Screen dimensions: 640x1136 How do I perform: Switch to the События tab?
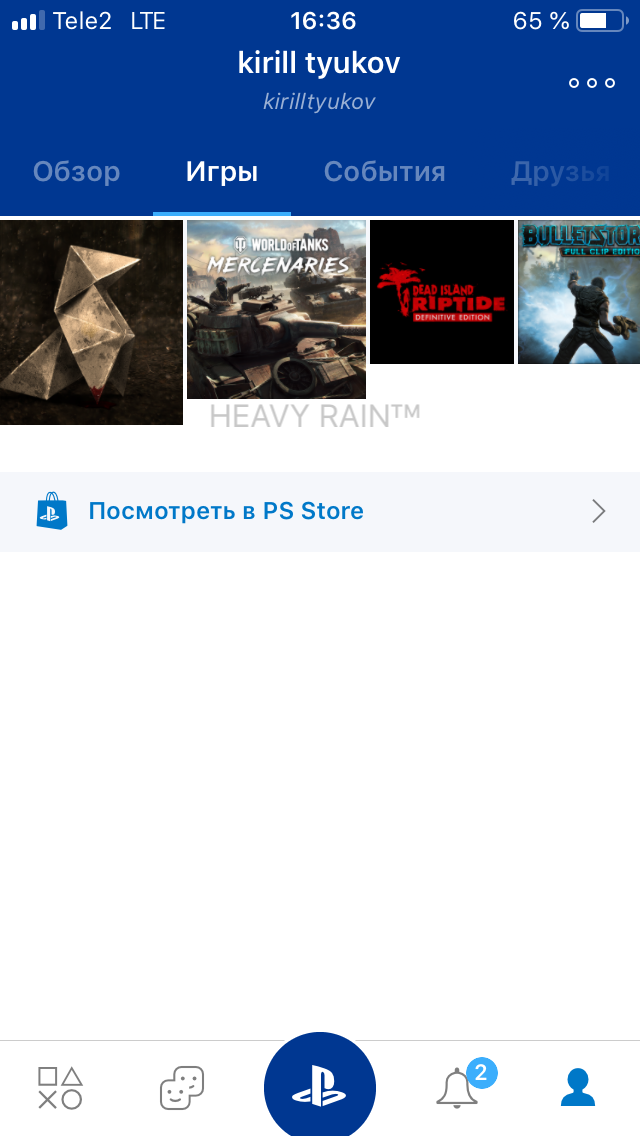pos(384,172)
